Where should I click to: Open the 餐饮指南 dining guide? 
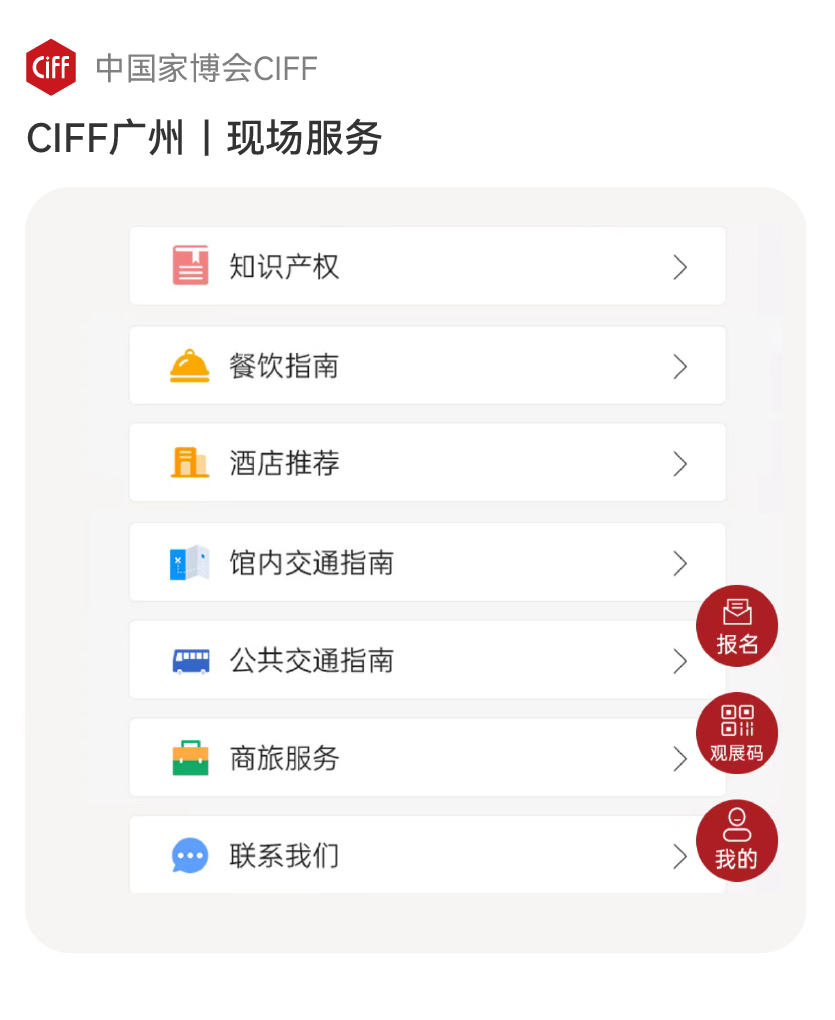tap(427, 366)
